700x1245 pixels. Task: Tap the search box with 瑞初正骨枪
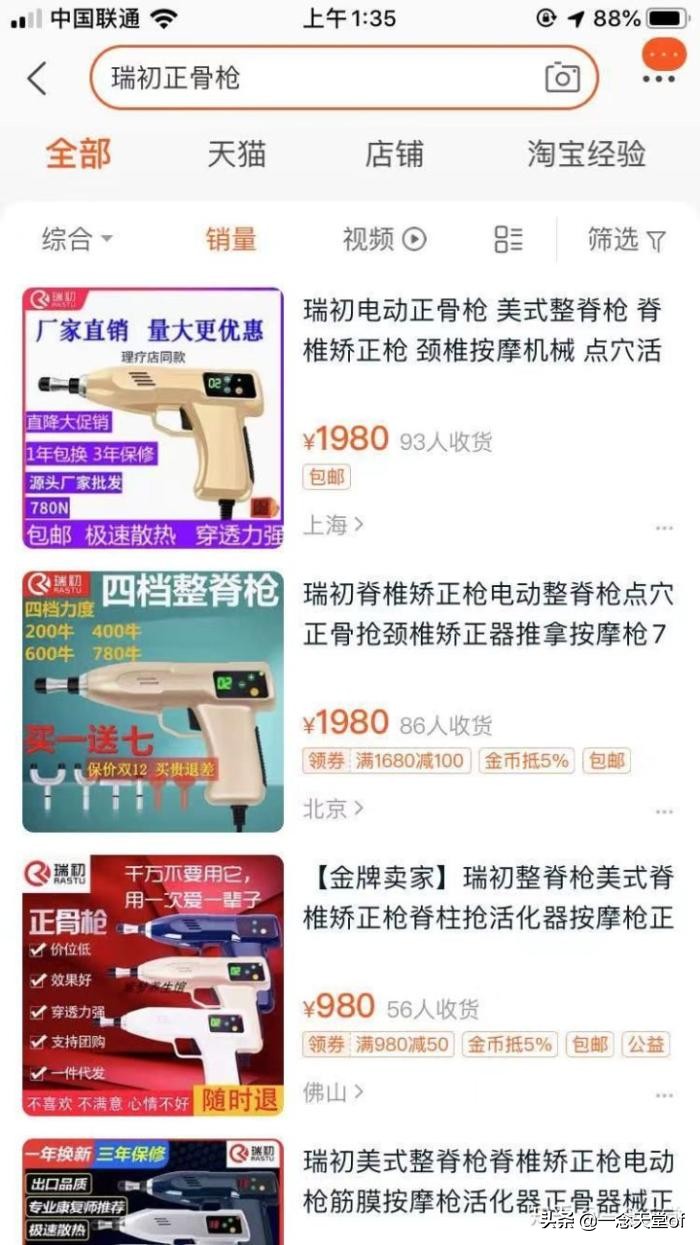coord(344,77)
